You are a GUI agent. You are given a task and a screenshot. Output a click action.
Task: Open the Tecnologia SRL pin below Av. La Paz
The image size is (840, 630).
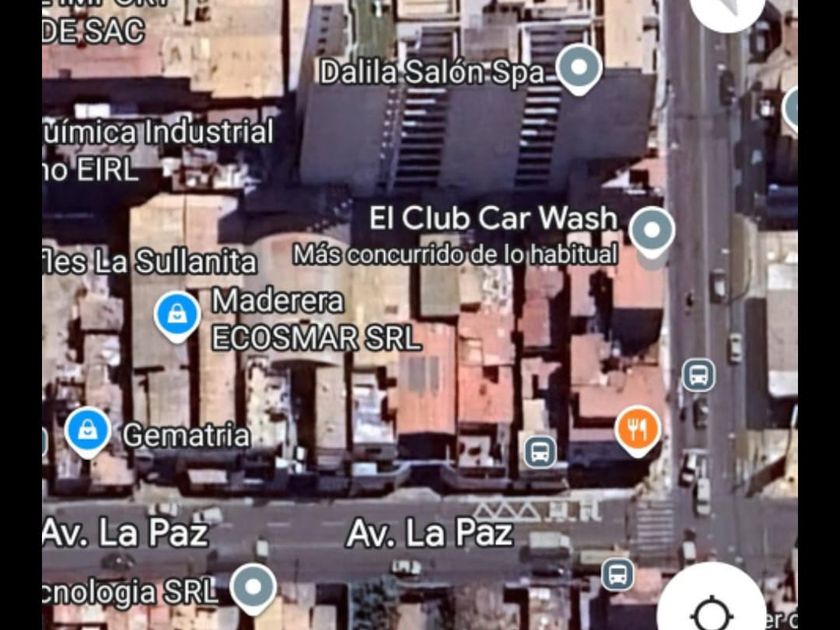253,589
